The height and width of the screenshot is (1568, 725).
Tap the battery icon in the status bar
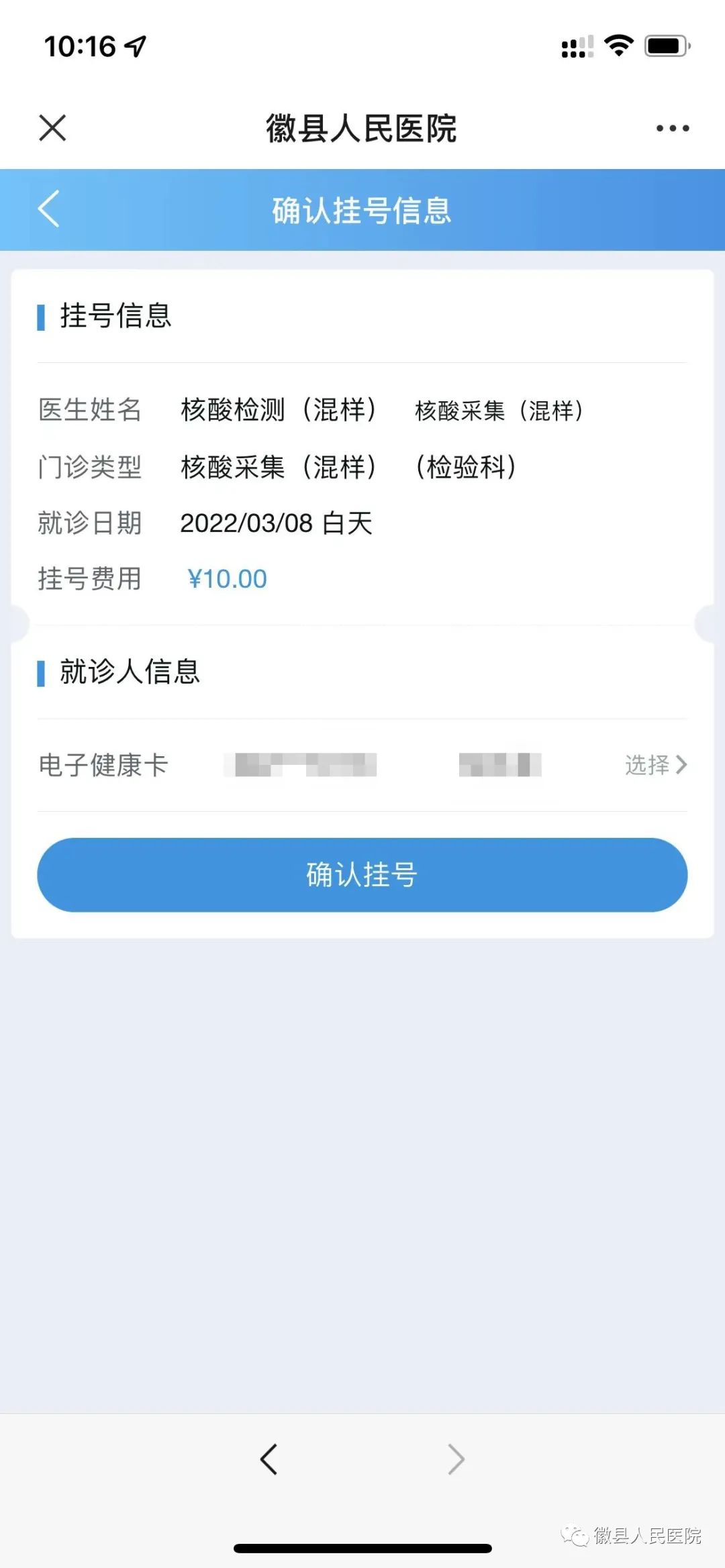click(665, 46)
